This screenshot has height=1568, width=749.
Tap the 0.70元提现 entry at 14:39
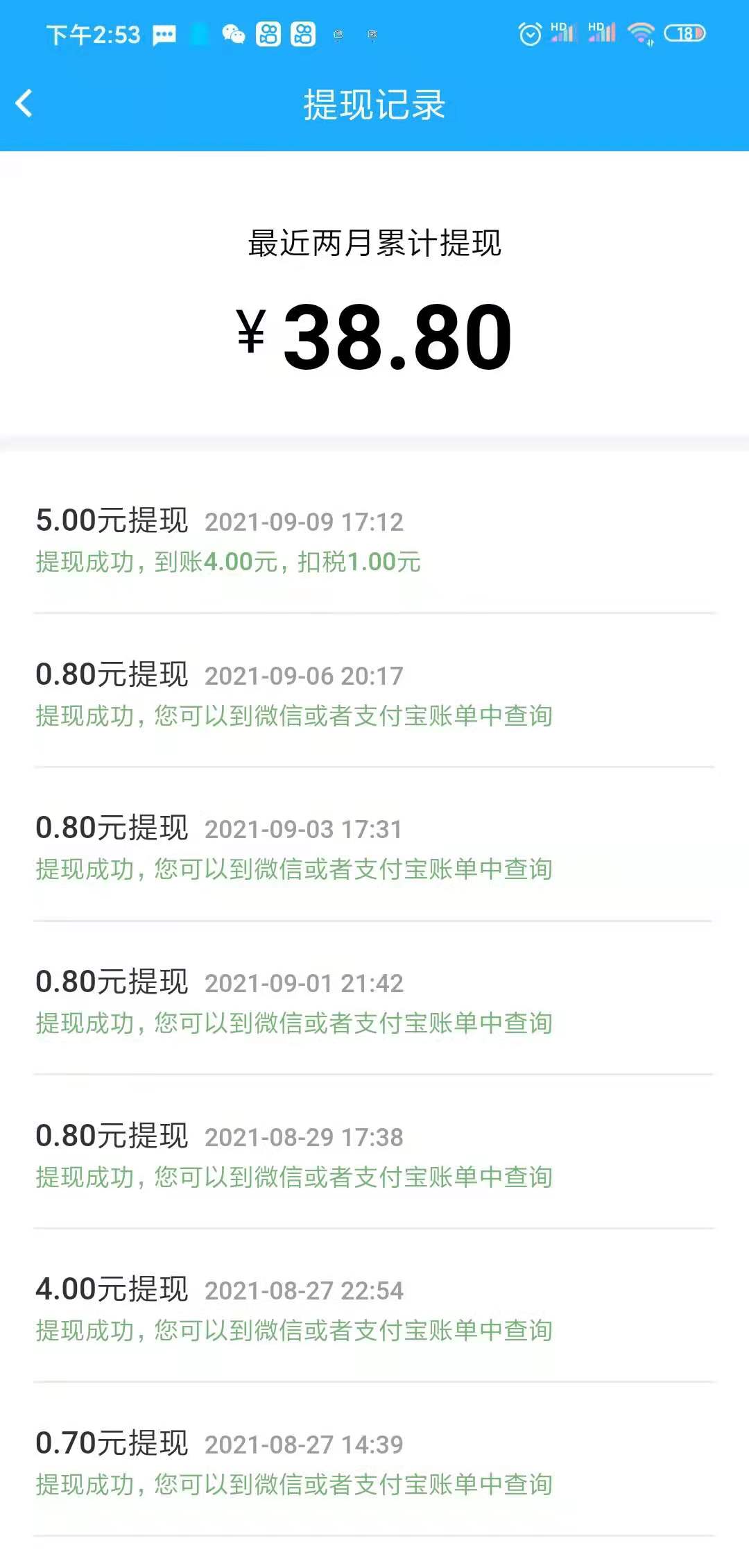pyautogui.click(x=374, y=1463)
